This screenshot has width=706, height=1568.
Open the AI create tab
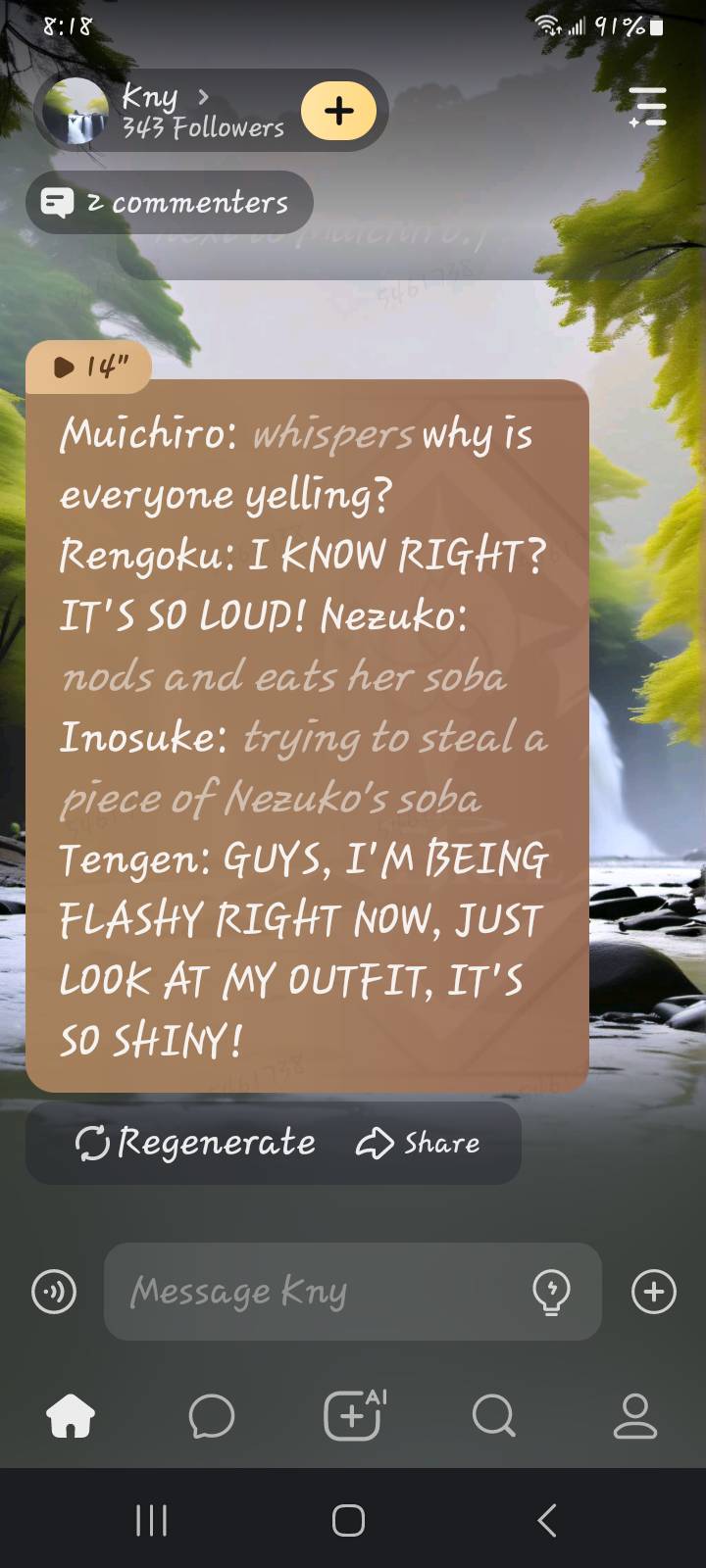[x=353, y=1416]
